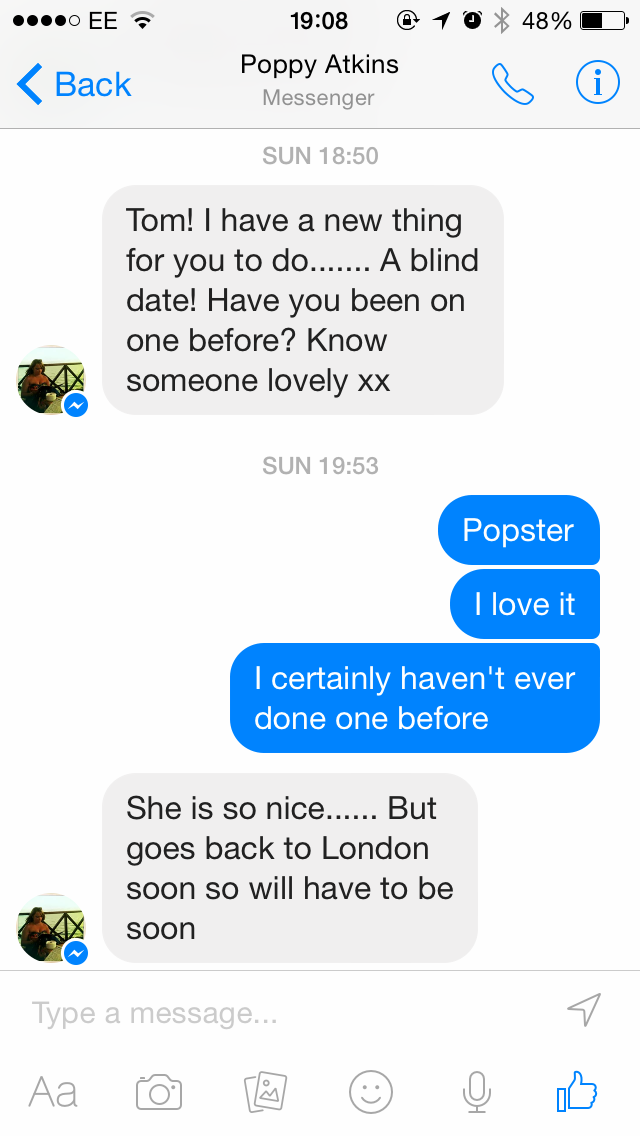Image resolution: width=640 pixels, height=1136 pixels.
Task: Open Poppy's profile picture beside blind date message
Action: 52,381
